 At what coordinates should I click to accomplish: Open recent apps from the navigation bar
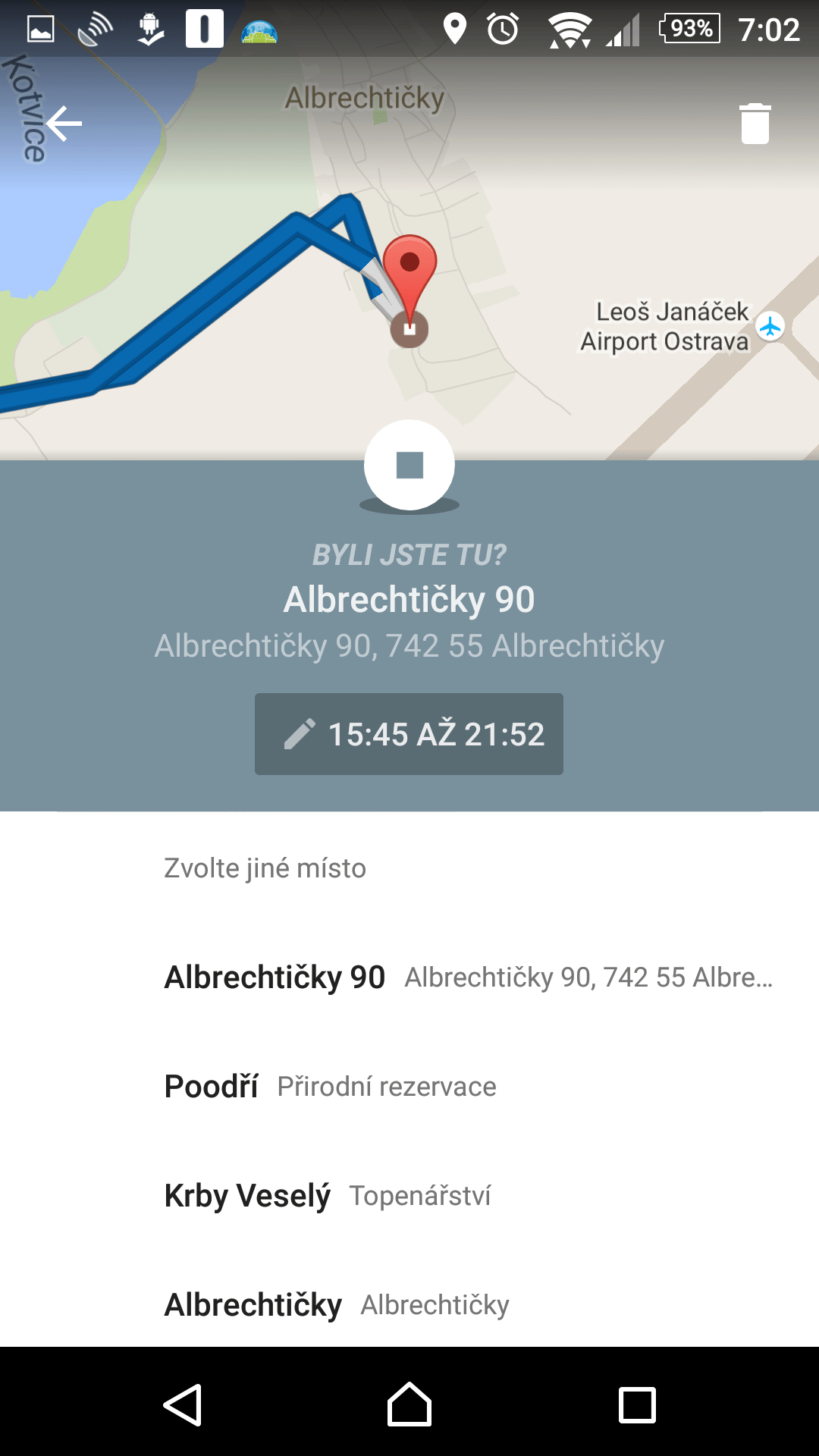coord(637,1405)
